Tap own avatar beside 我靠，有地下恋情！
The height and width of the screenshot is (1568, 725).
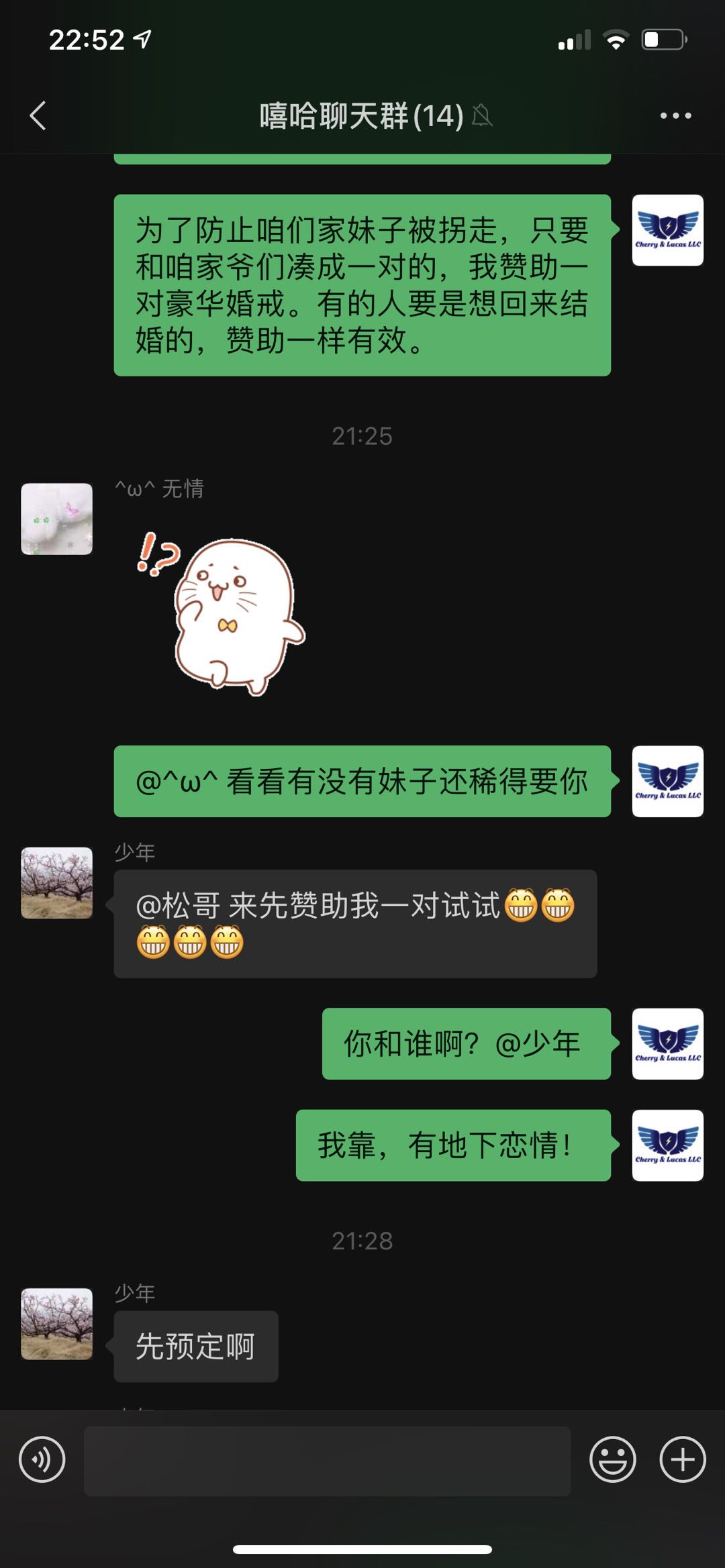tap(668, 1145)
